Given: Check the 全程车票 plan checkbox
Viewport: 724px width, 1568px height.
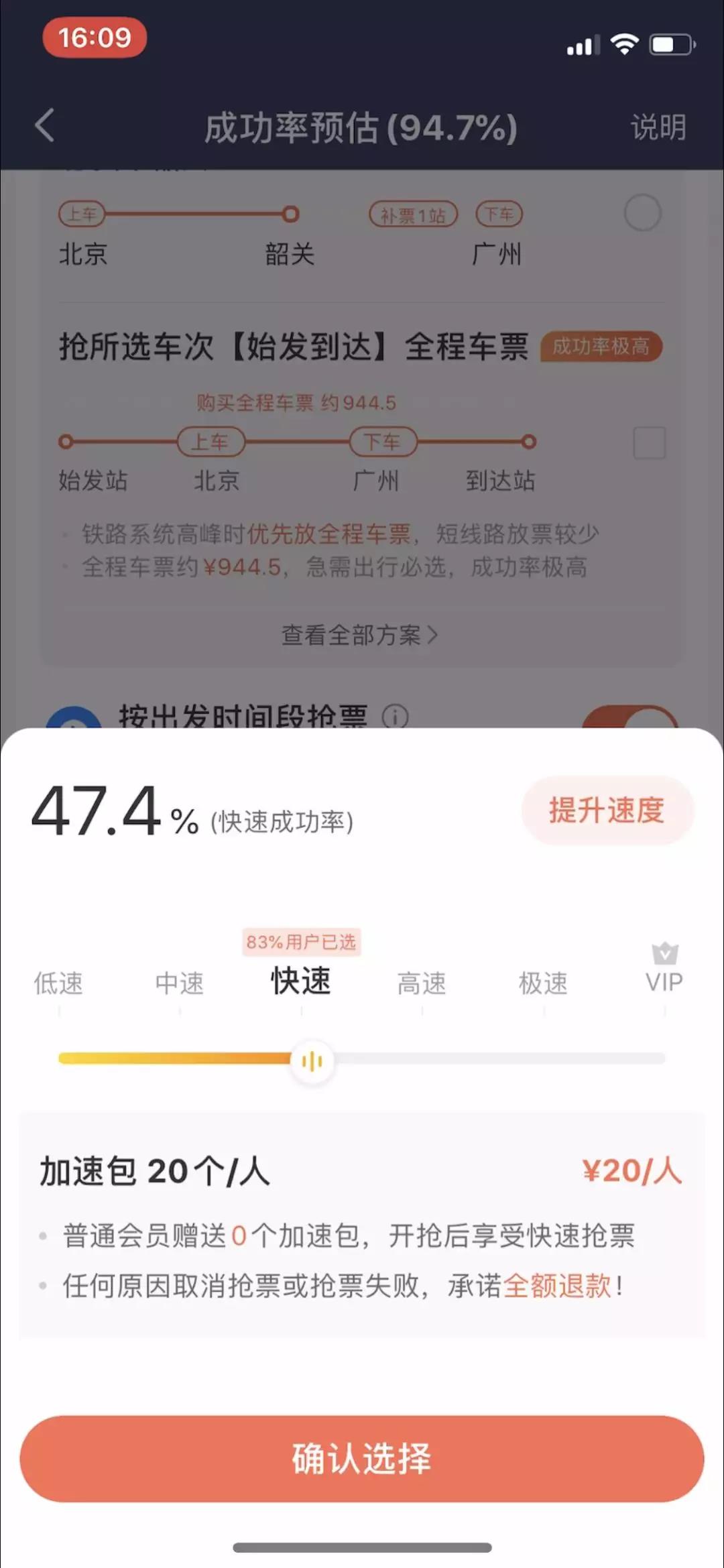Looking at the screenshot, I should [648, 444].
